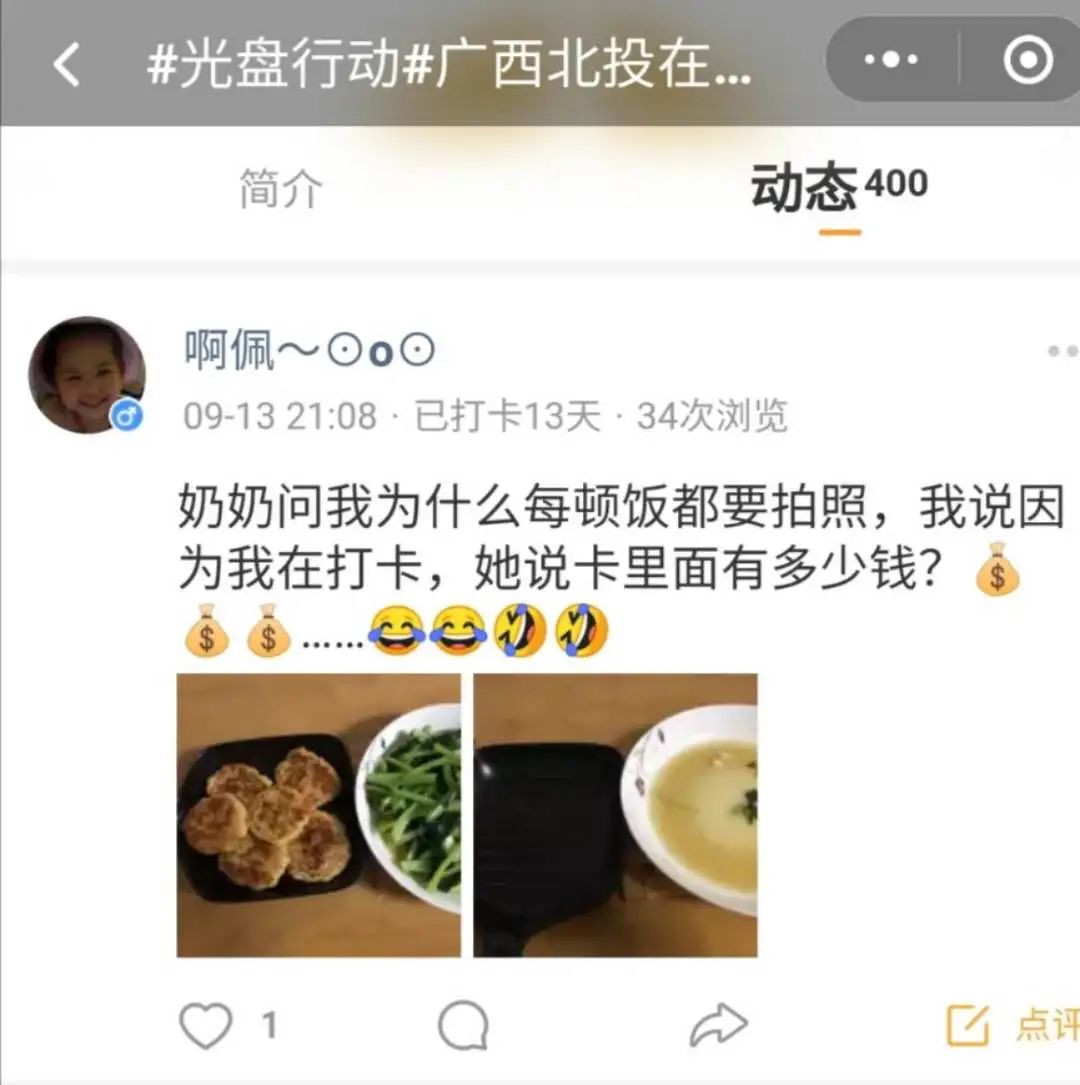Tap the username 啊佩～⊙o⊙
The image size is (1080, 1085).
pyautogui.click(x=310, y=351)
